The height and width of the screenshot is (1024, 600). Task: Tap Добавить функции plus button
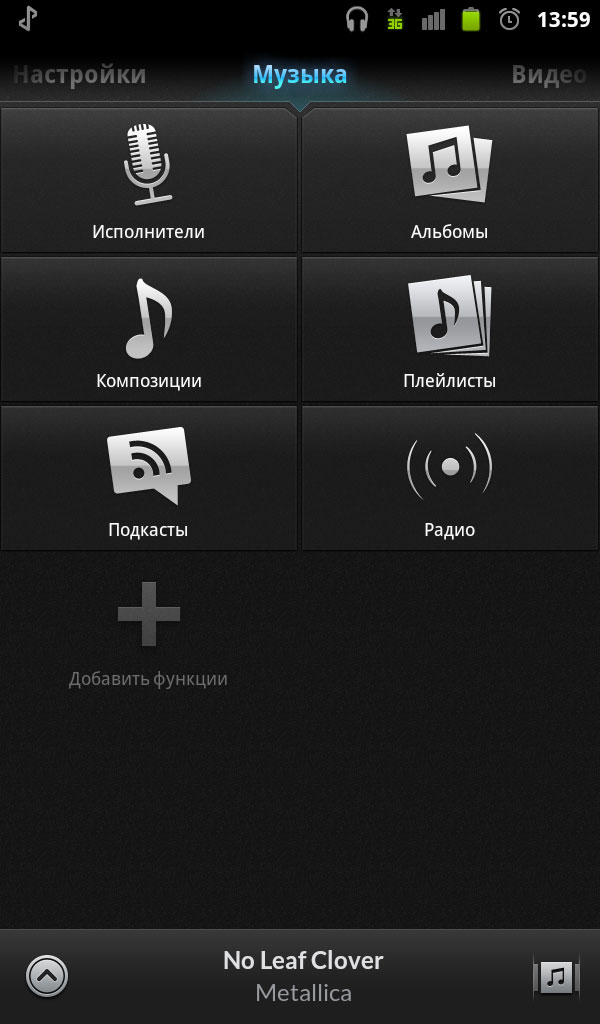(148, 614)
